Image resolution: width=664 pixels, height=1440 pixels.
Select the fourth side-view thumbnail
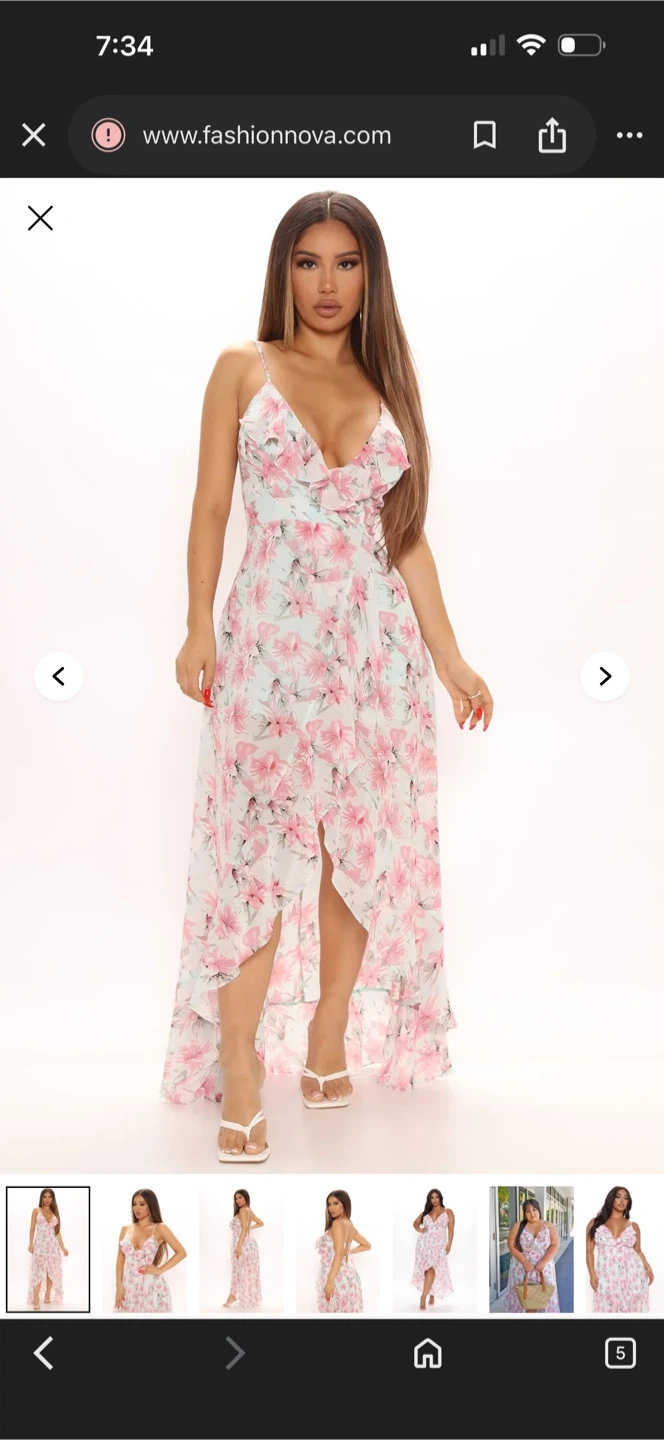338,1249
